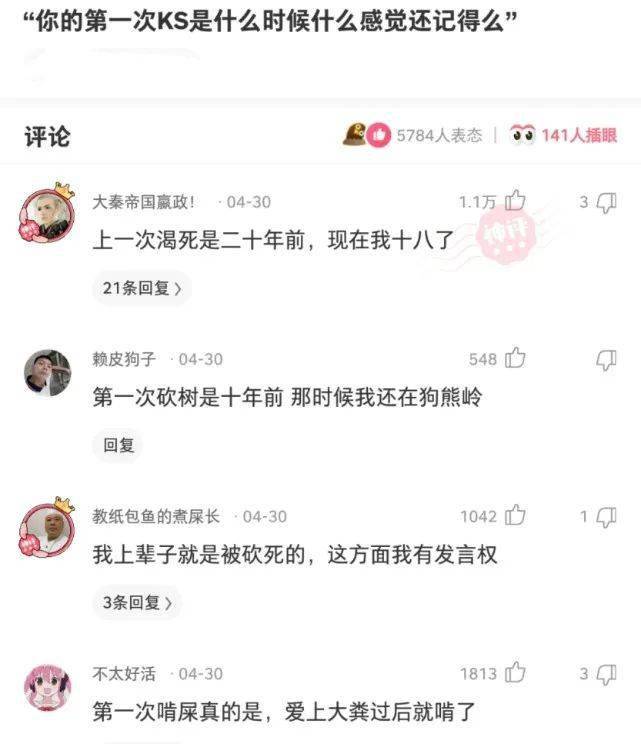Open 大秦帝国嬴政! profile avatar
Screen dimensions: 641x744
tap(46, 213)
